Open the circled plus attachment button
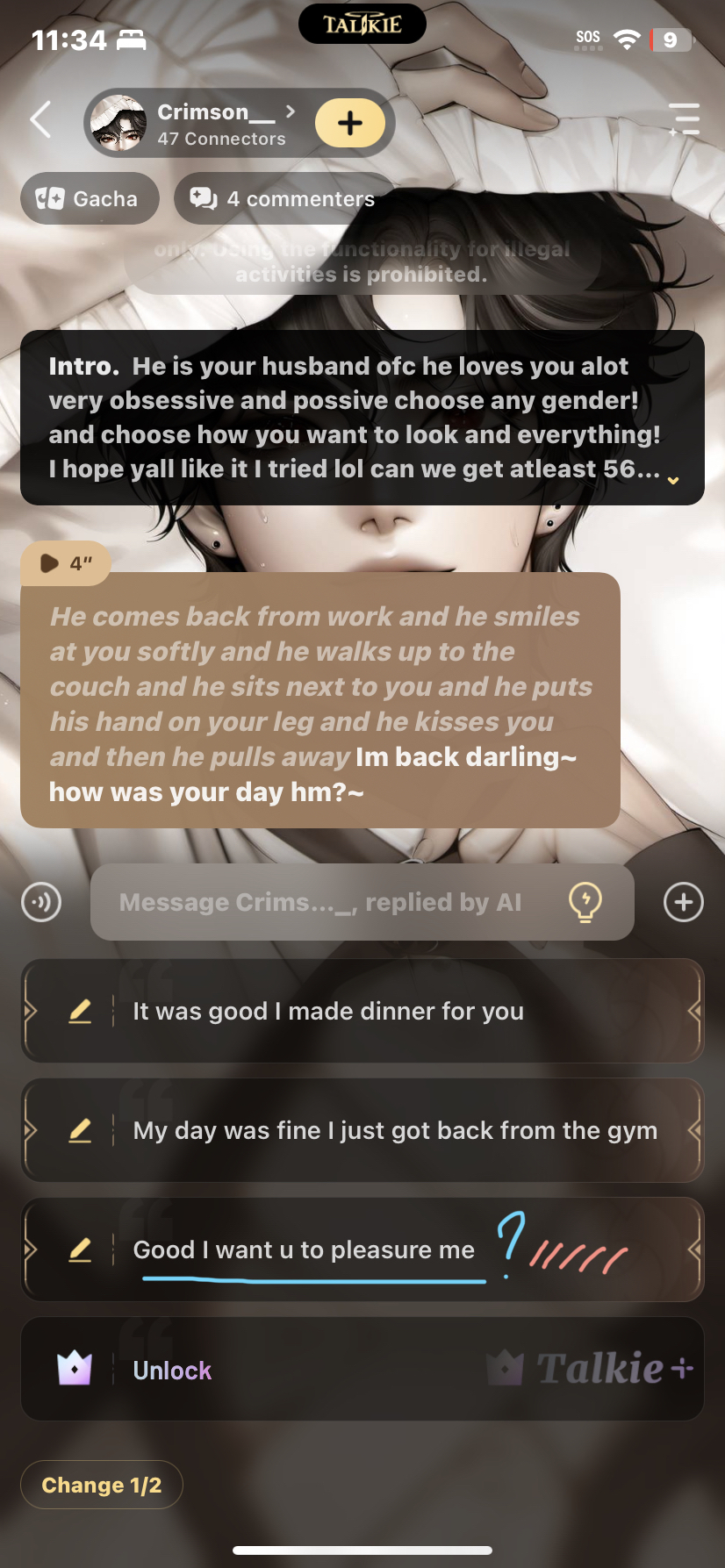The height and width of the screenshot is (1568, 725). 683,902
